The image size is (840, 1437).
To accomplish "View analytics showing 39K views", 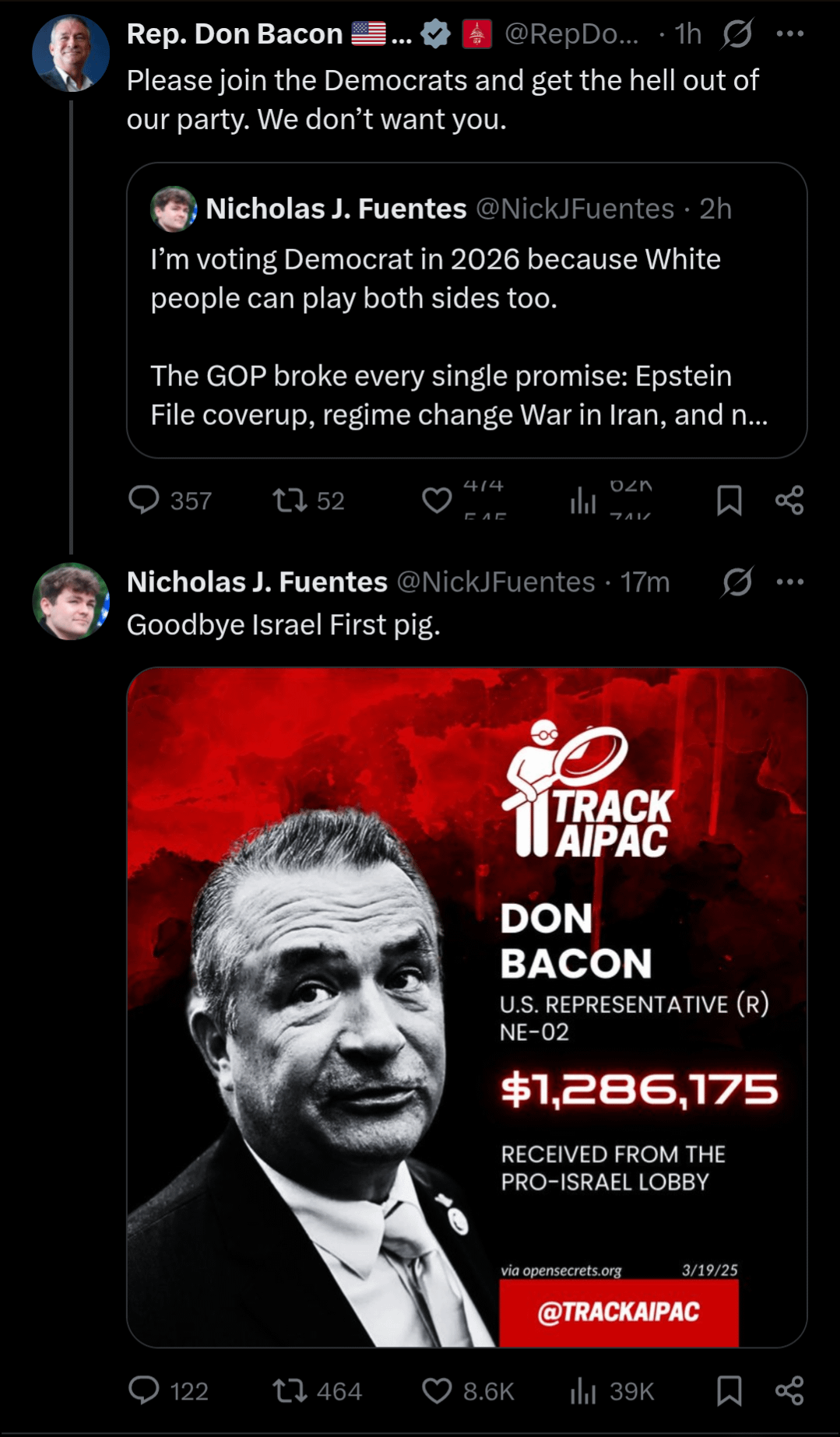I will point(583,1391).
